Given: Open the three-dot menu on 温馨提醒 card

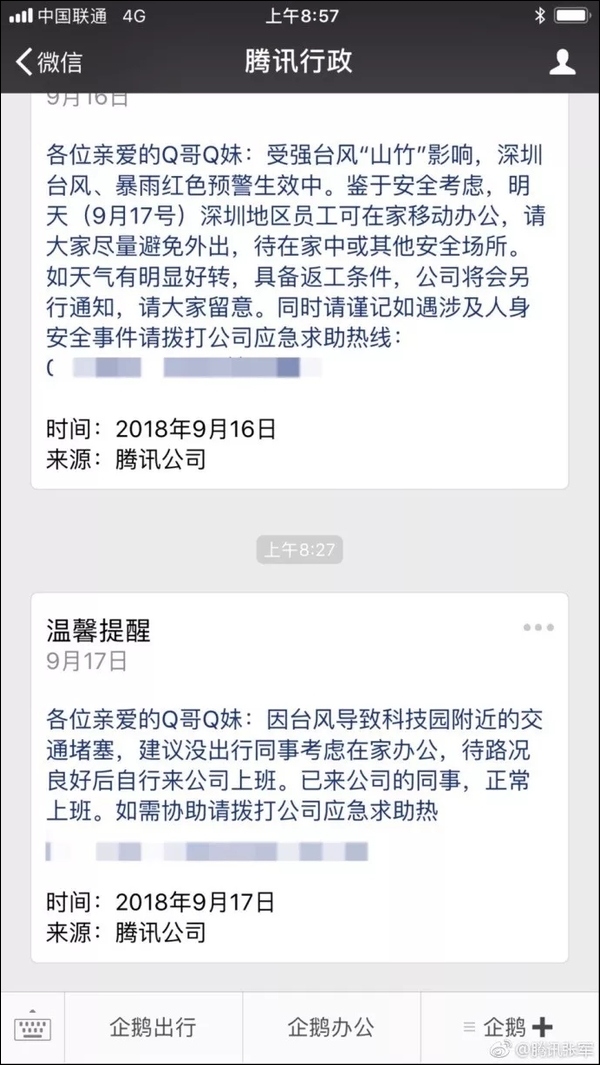Looking at the screenshot, I should (538, 628).
